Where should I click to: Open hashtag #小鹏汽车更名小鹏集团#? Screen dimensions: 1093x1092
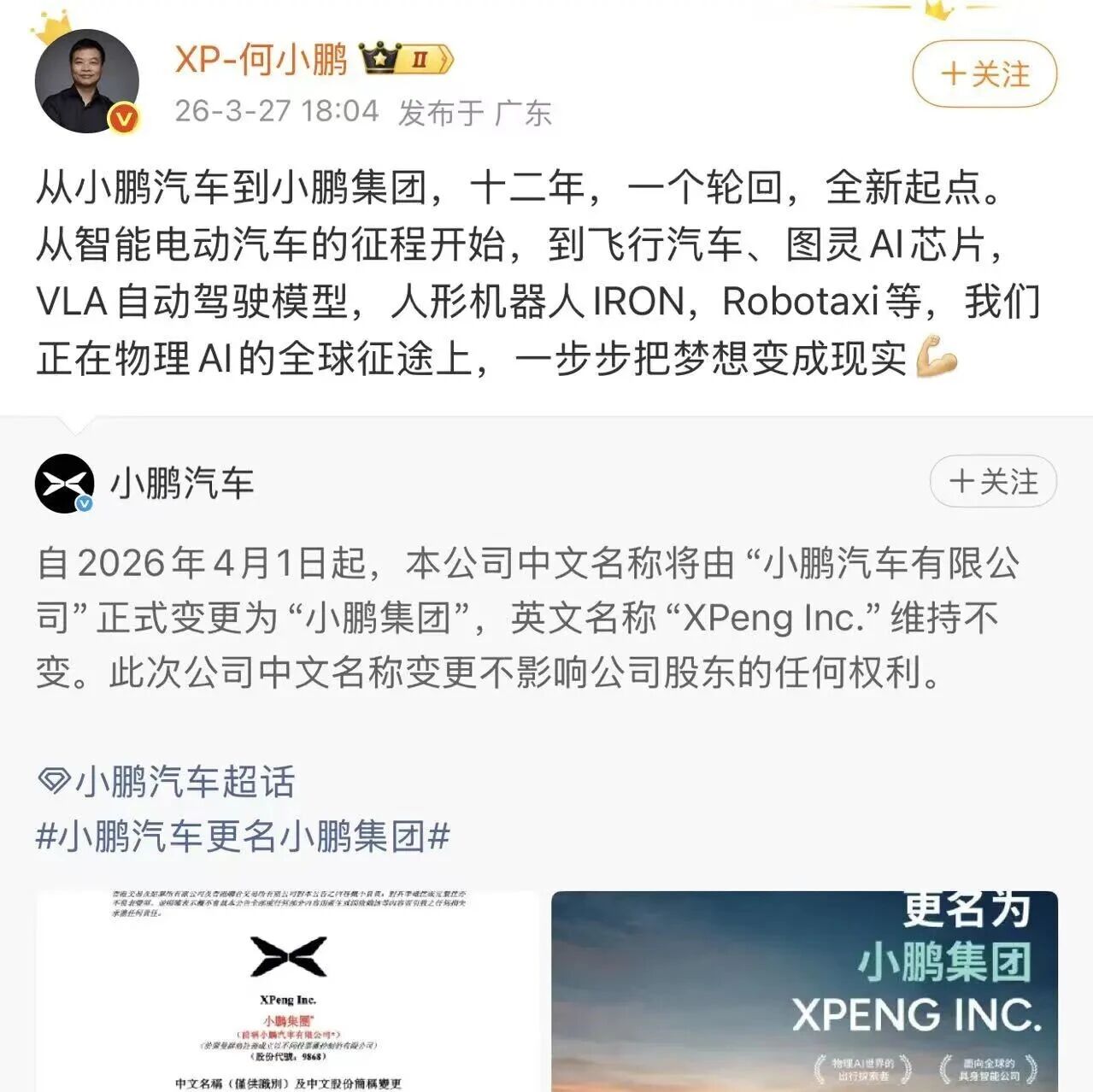(x=243, y=836)
